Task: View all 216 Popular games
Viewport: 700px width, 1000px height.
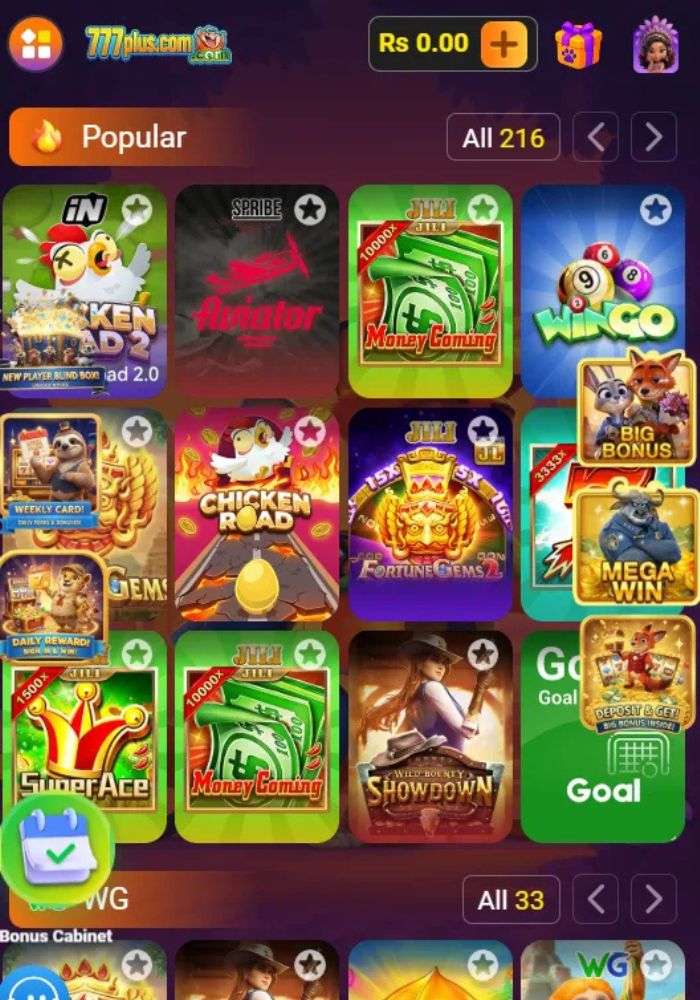Action: 503,138
